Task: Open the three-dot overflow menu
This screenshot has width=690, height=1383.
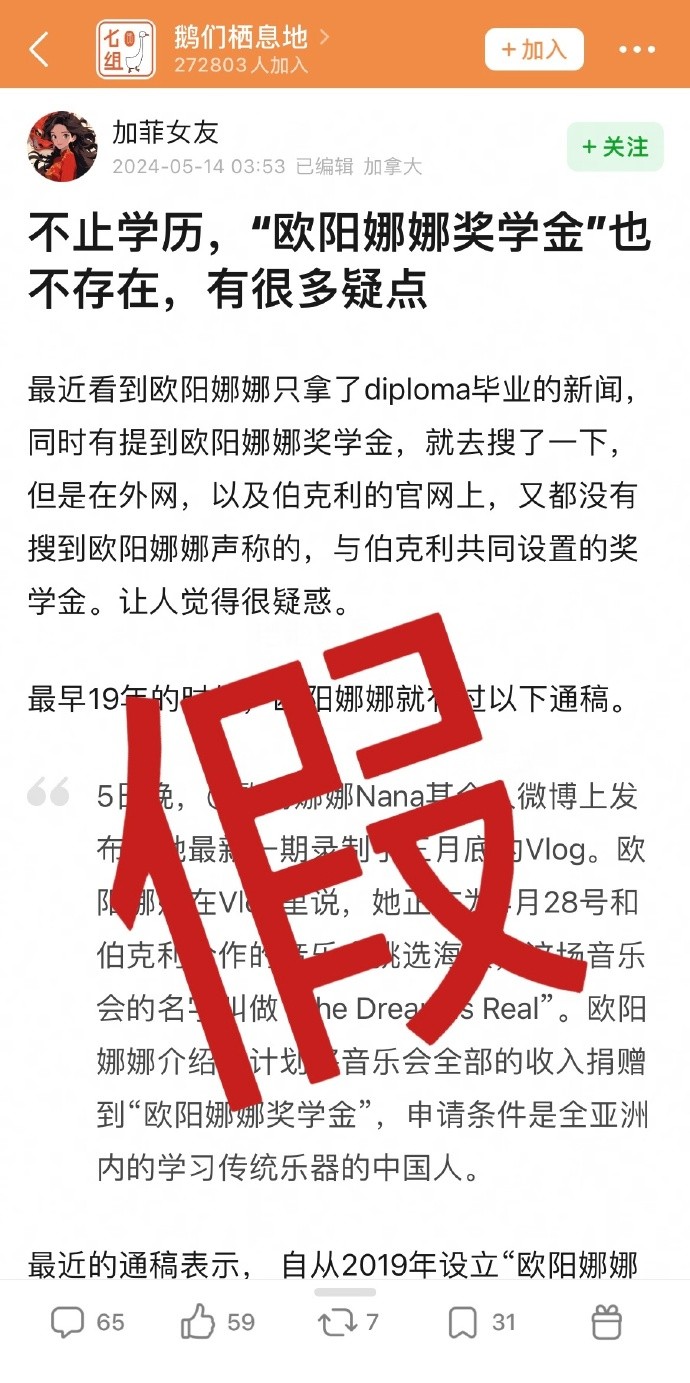Action: pyautogui.click(x=636, y=49)
